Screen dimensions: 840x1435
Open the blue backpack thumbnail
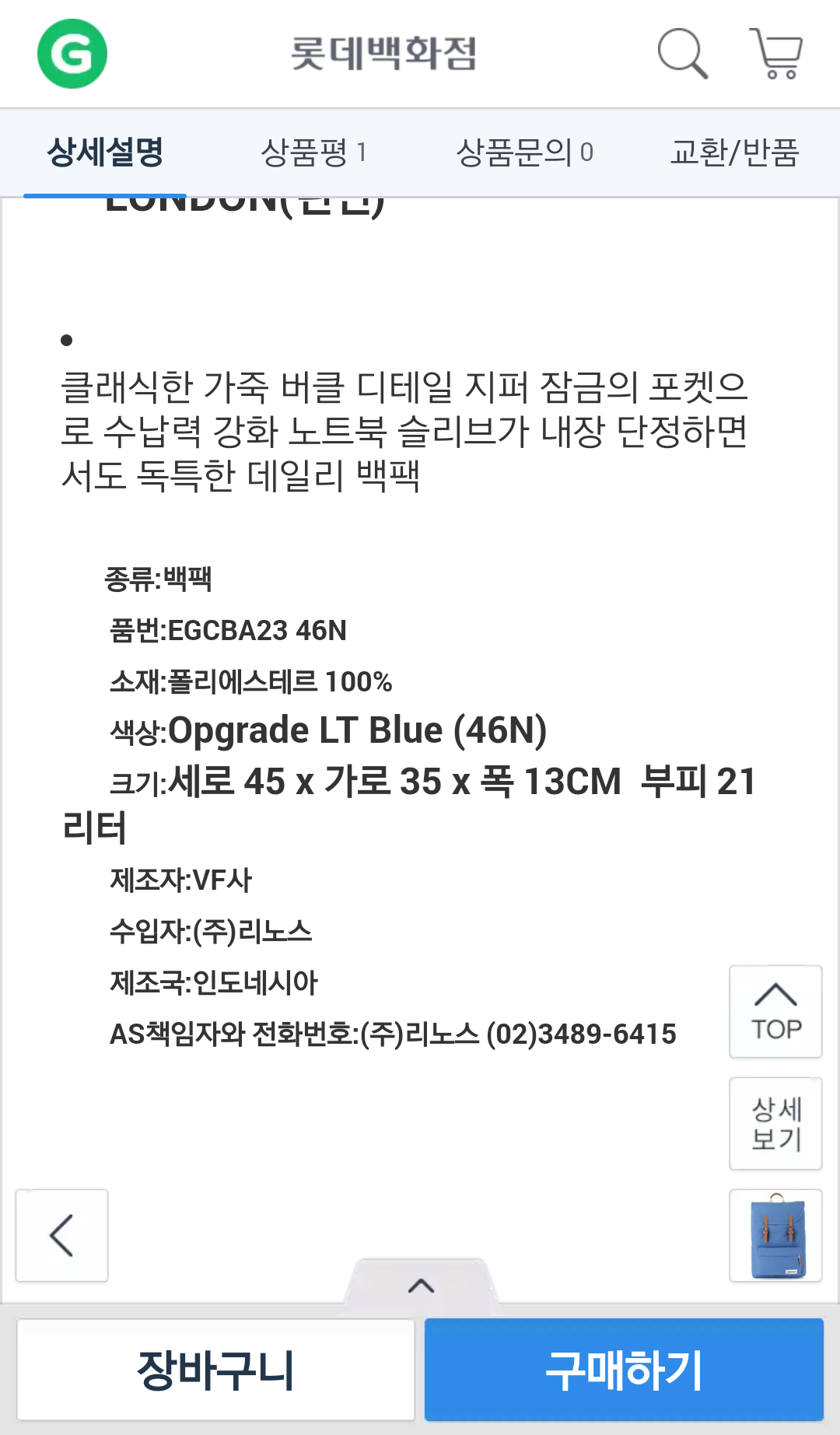pyautogui.click(x=775, y=1235)
